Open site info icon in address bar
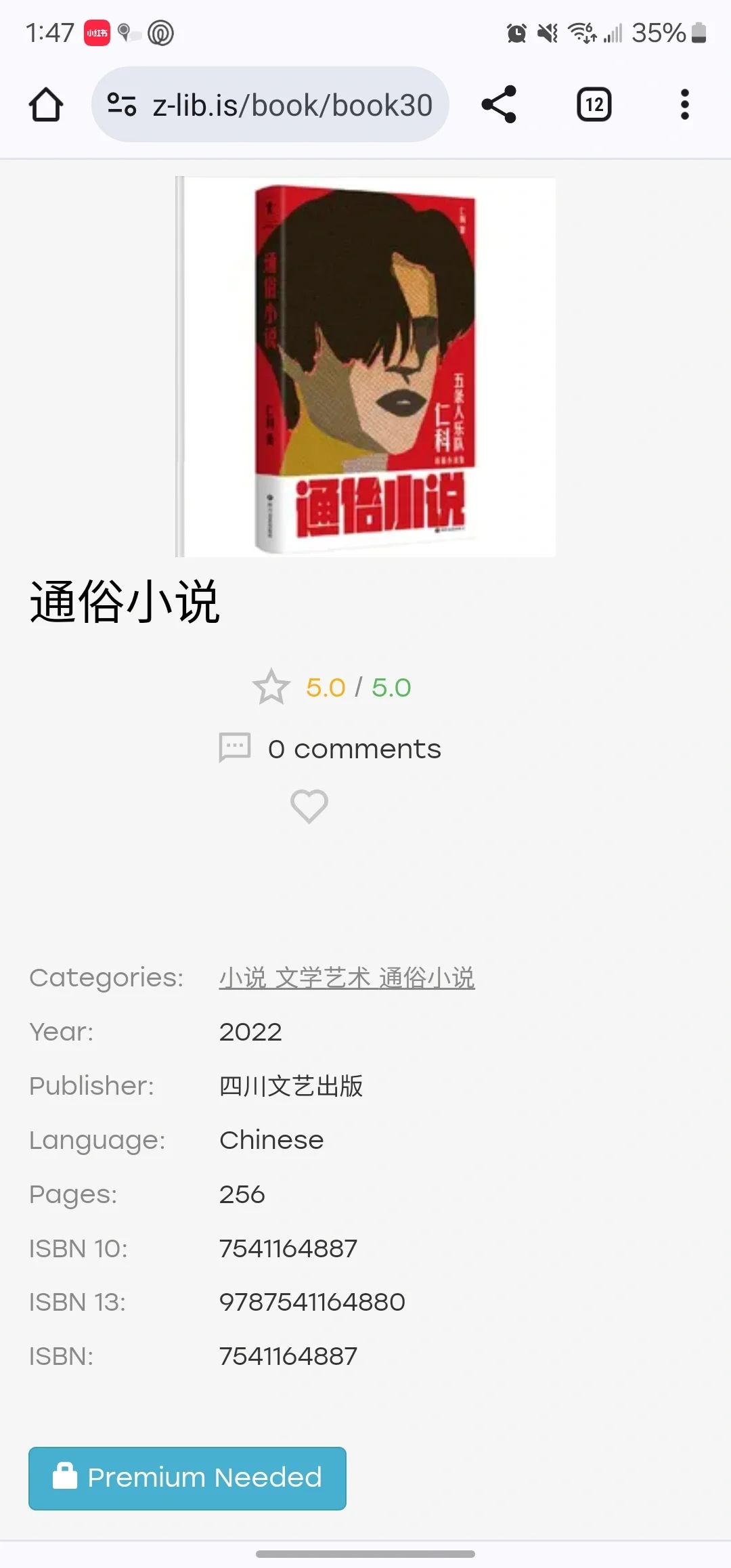Screen dimensions: 731x1568 122,105
